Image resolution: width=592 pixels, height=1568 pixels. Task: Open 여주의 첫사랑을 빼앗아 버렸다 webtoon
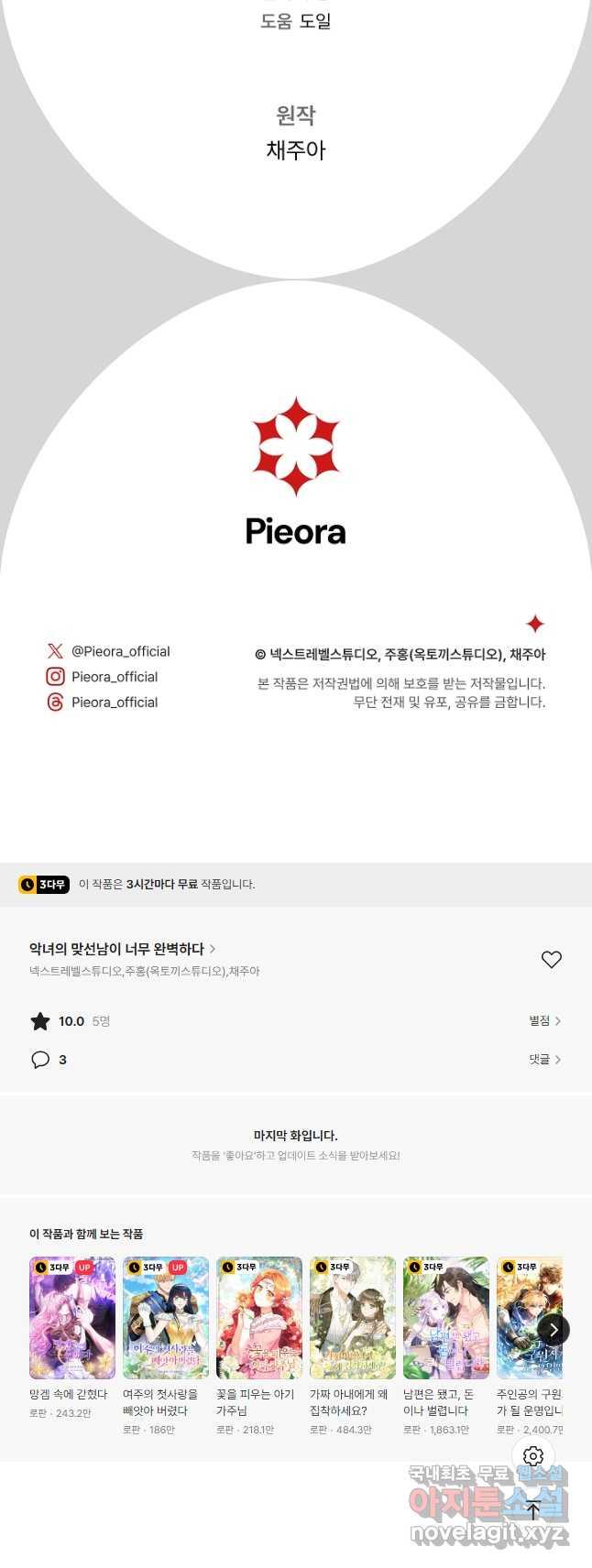pos(166,1318)
